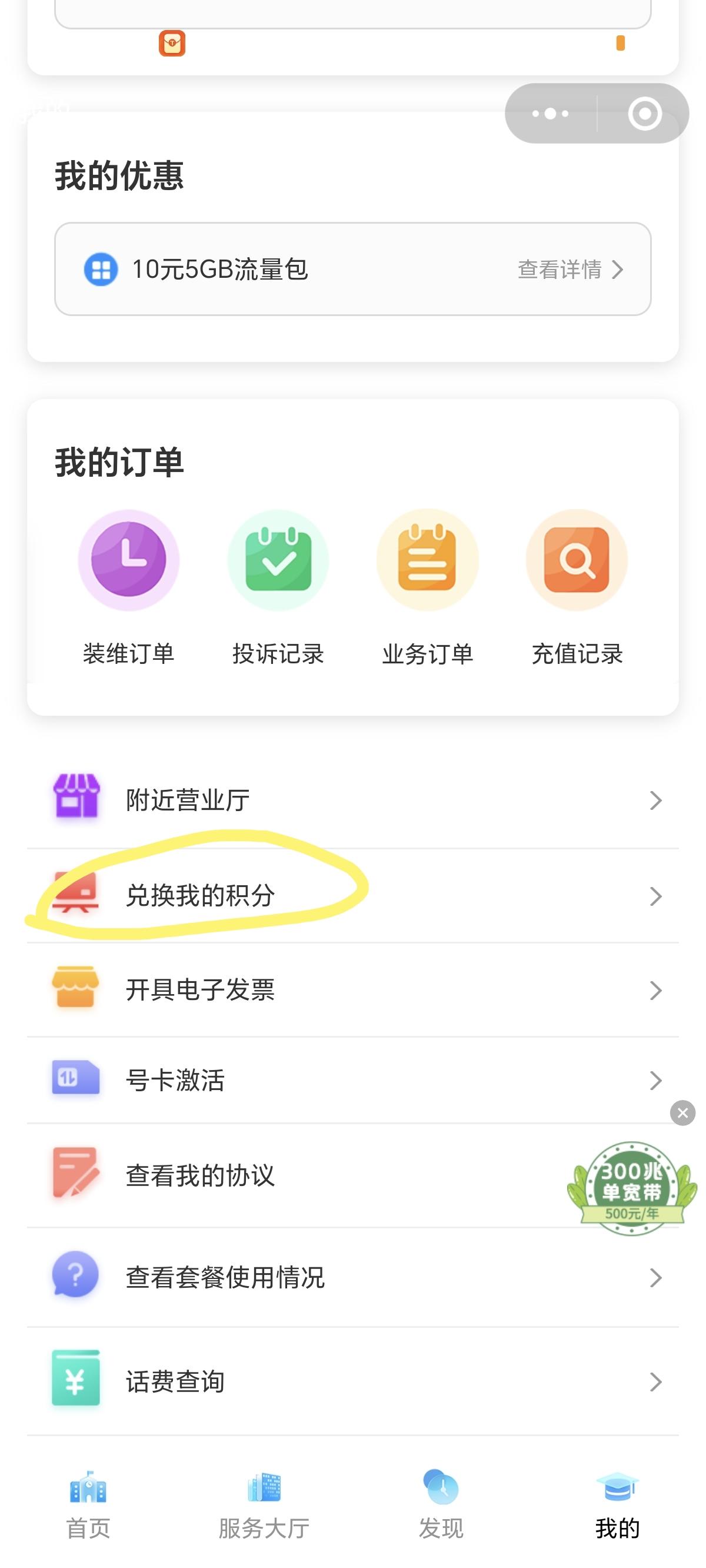This screenshot has width=706, height=1568.
Task: Open the mini-program more options menu
Action: (x=550, y=112)
